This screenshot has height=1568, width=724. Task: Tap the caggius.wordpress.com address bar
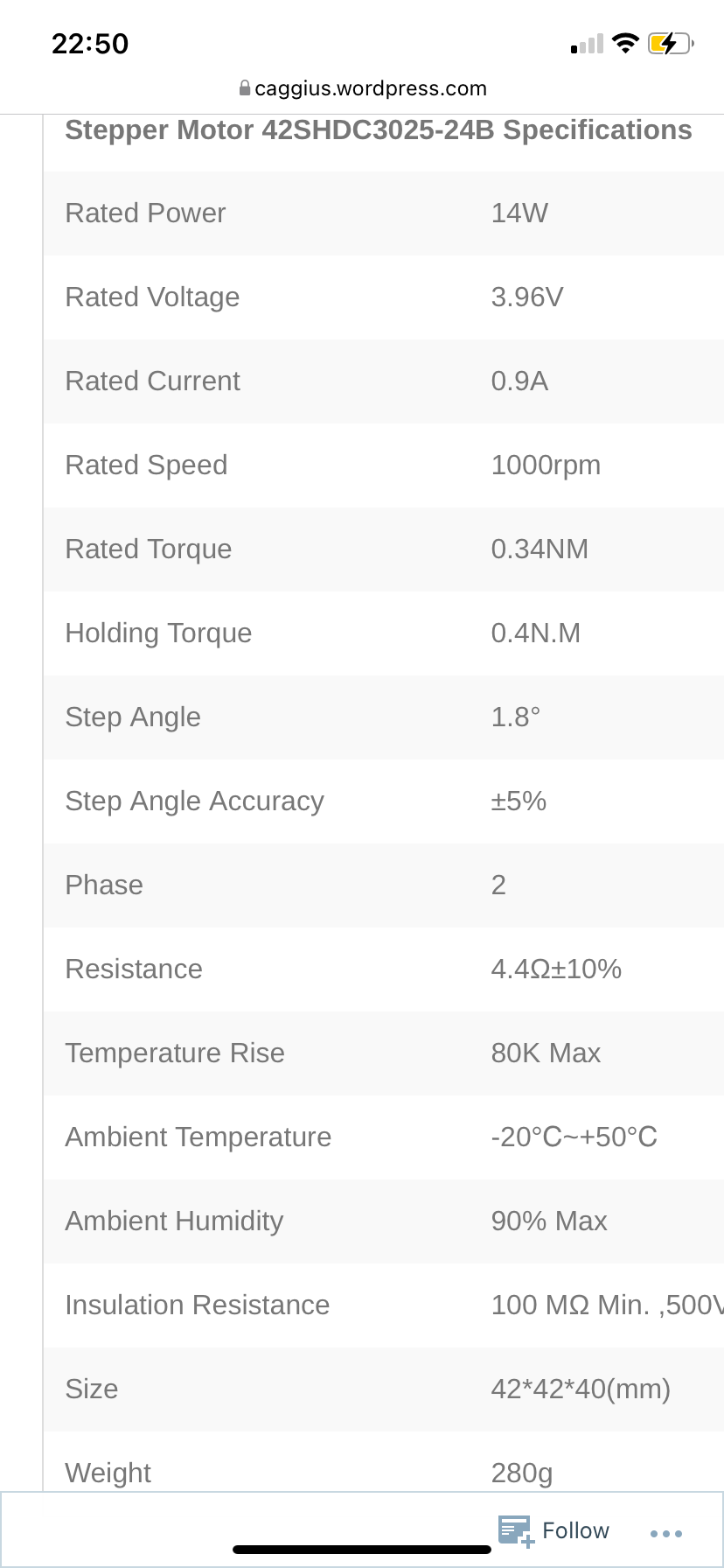point(362,88)
